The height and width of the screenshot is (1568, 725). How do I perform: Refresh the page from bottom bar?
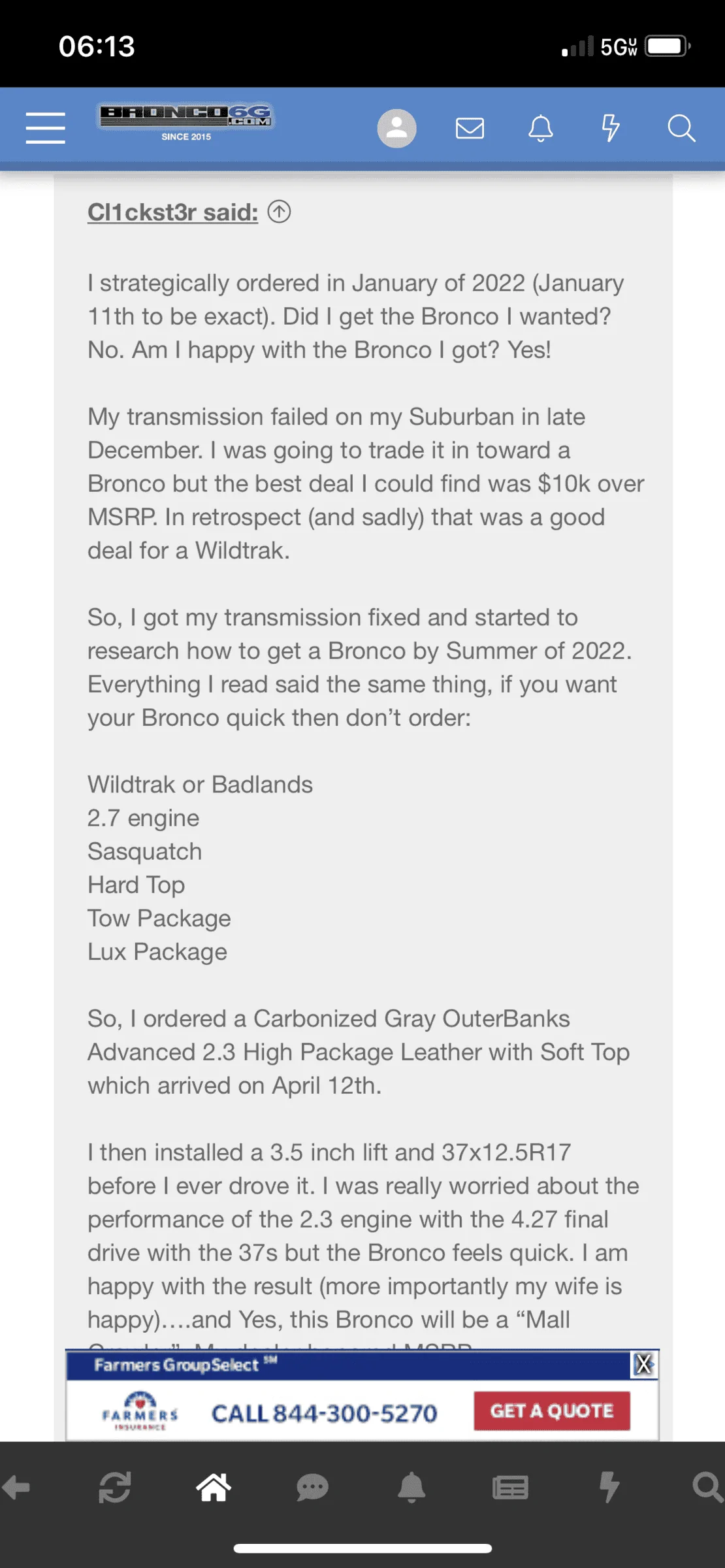115,1488
